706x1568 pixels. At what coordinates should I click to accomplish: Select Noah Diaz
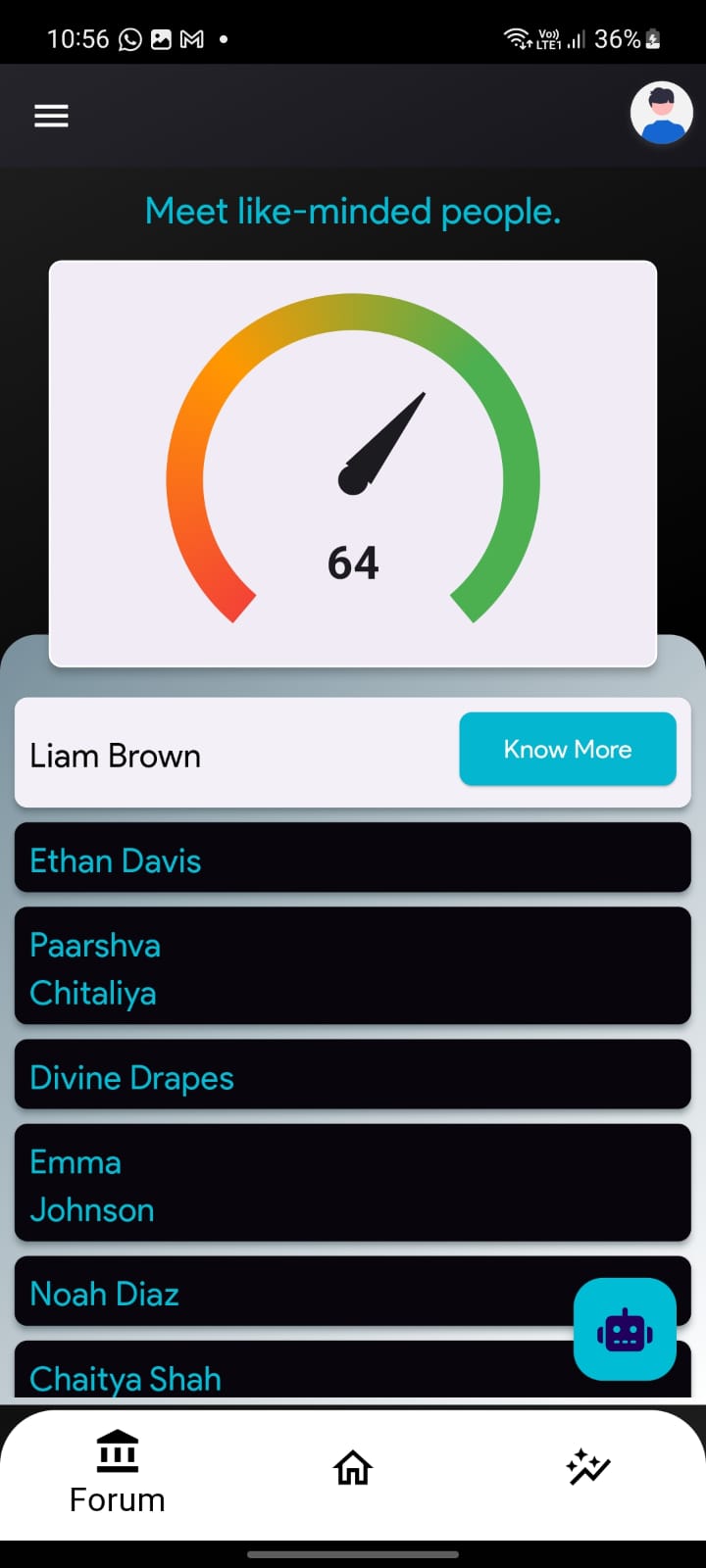pyautogui.click(x=294, y=1293)
